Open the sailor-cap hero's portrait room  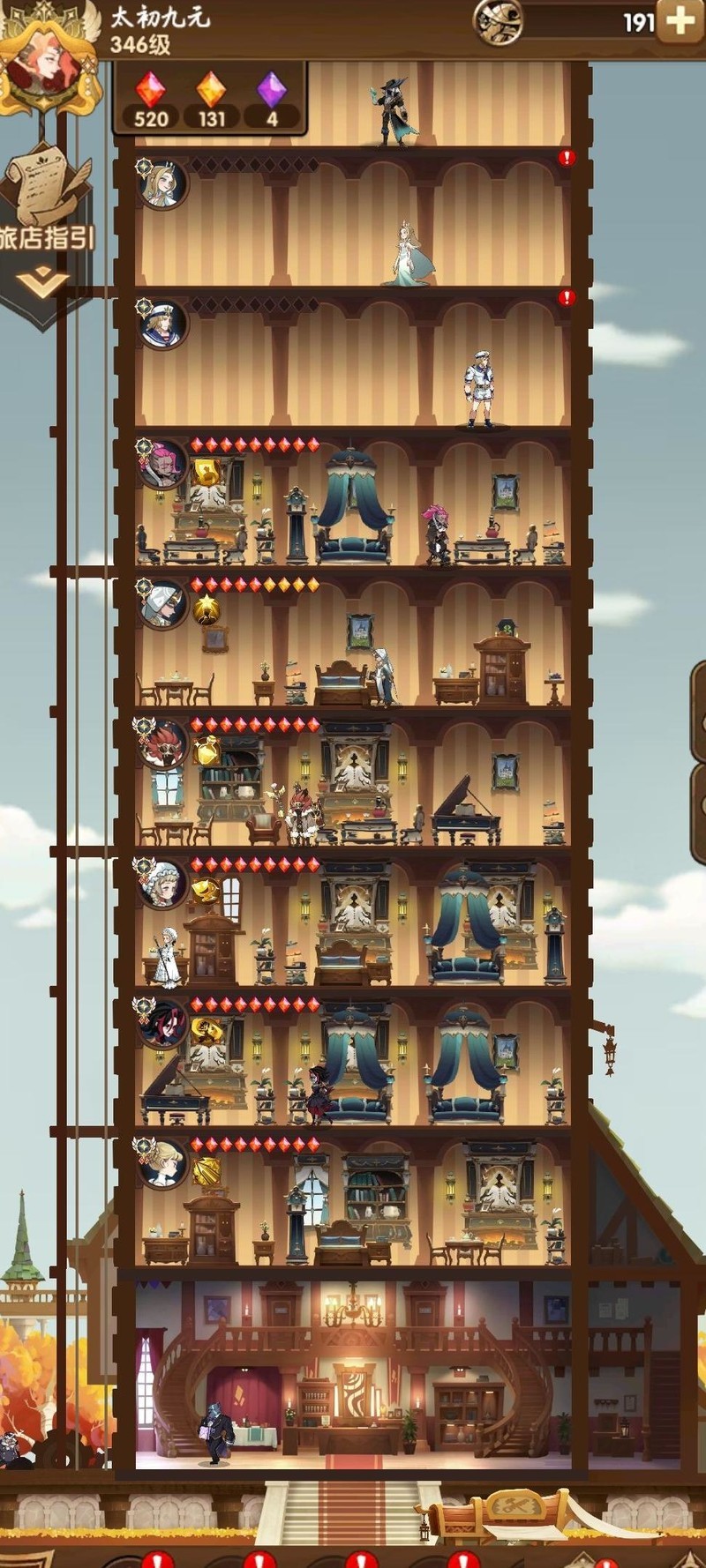point(162,324)
